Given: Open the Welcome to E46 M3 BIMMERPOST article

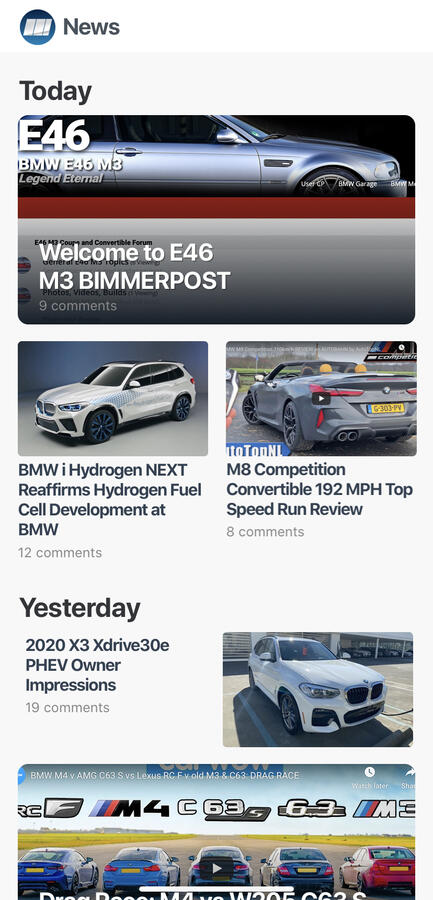Looking at the screenshot, I should 216,220.
